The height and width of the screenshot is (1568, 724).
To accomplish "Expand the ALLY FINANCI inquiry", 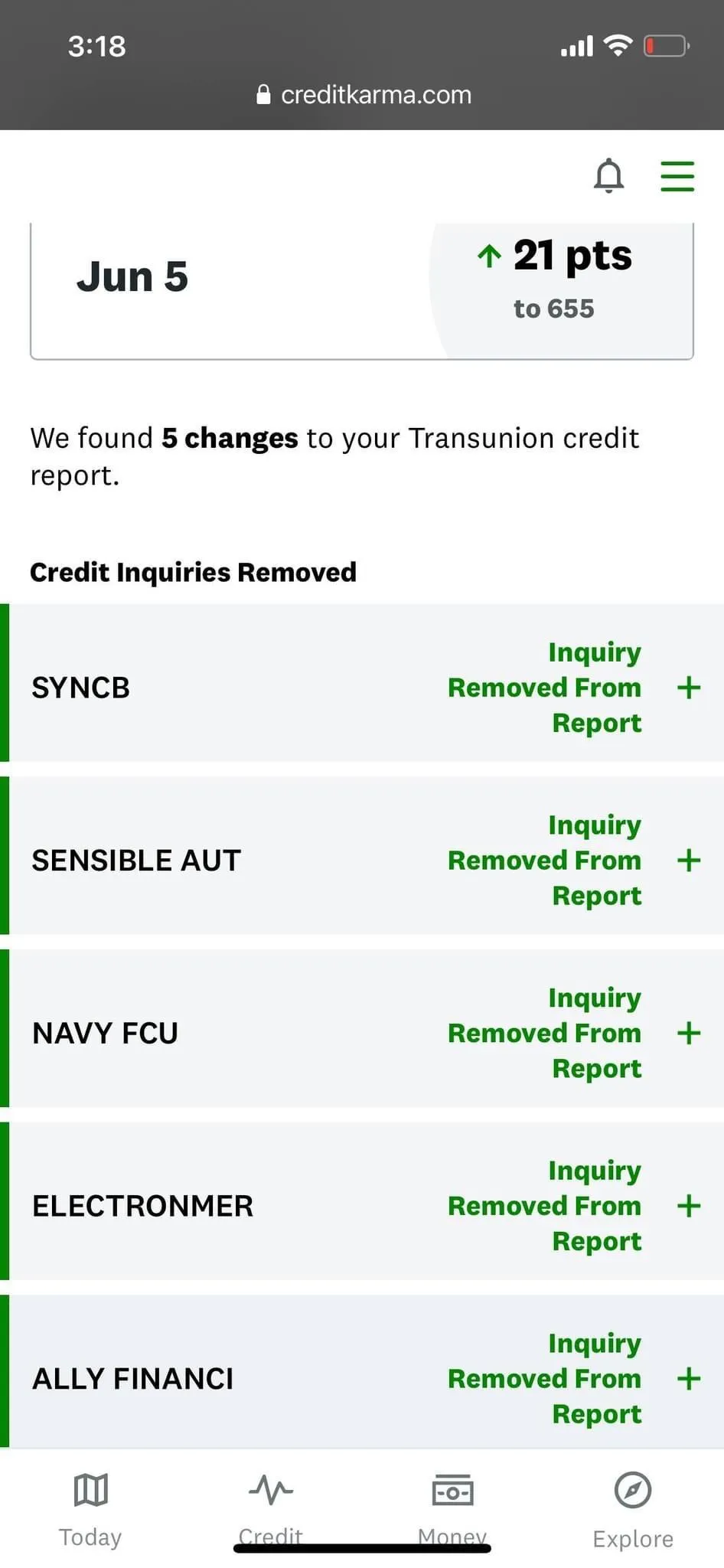I will click(x=688, y=1378).
